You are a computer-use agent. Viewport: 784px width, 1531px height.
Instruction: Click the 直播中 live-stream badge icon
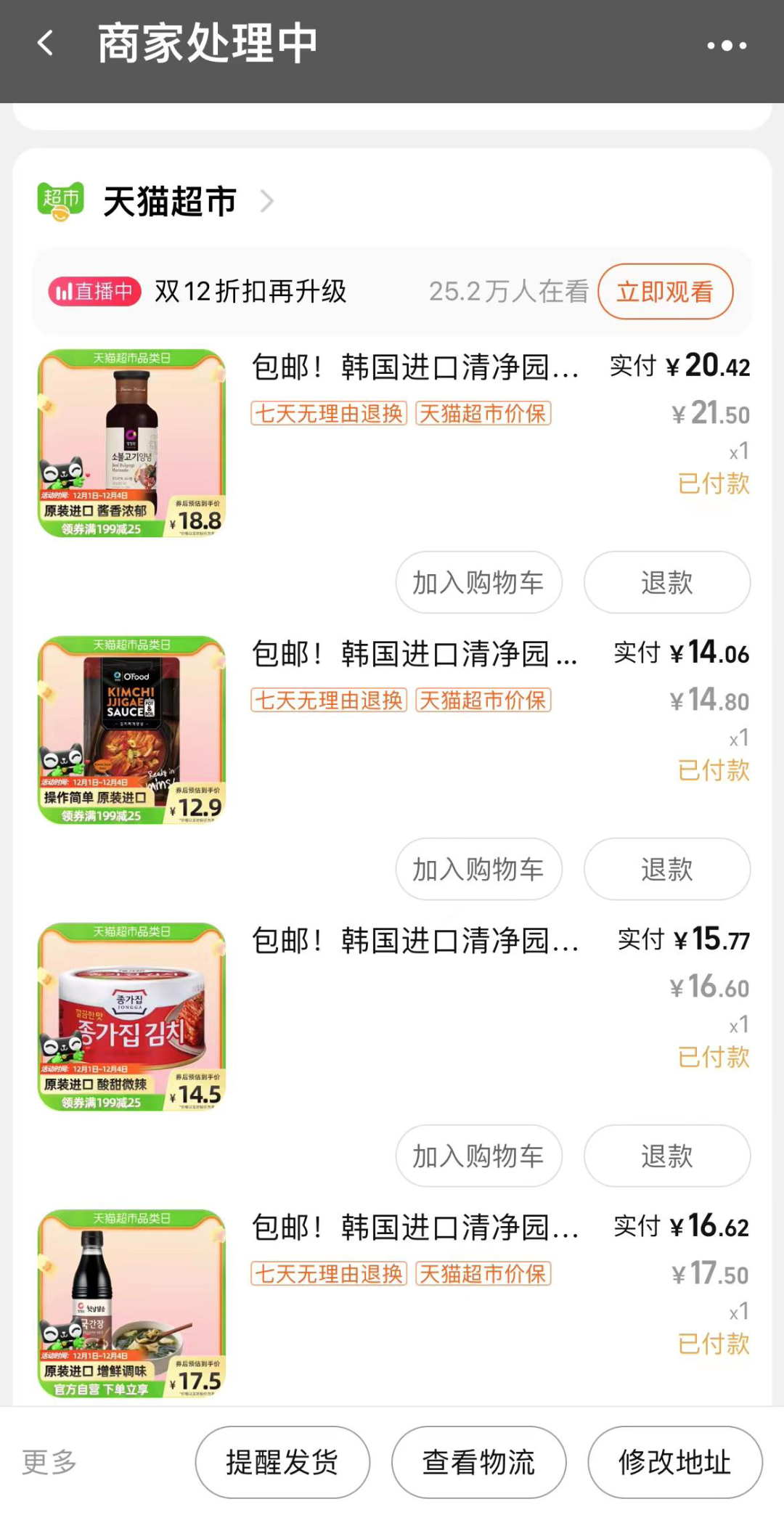[x=93, y=292]
